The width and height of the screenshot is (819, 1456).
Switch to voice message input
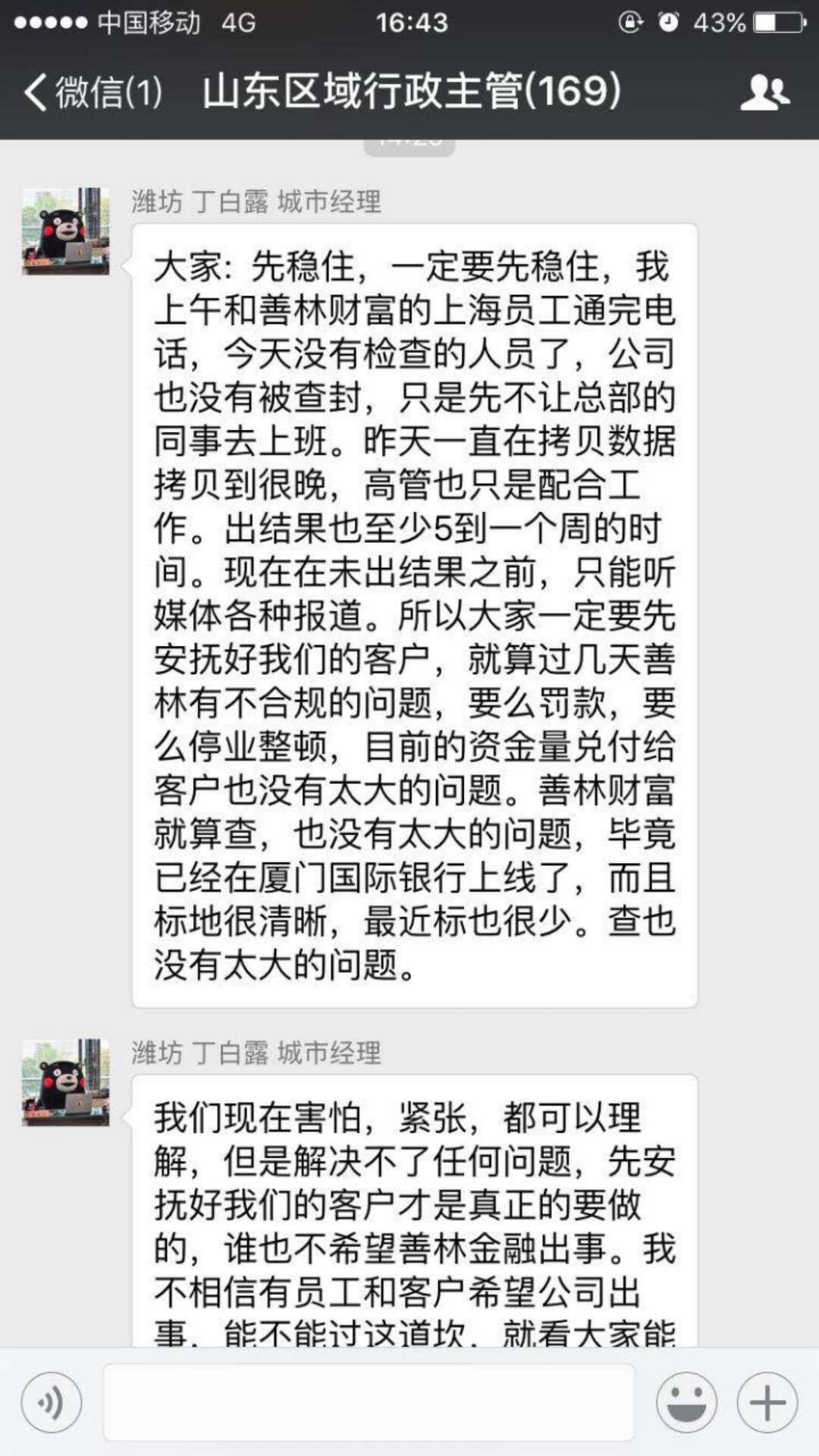click(52, 1402)
